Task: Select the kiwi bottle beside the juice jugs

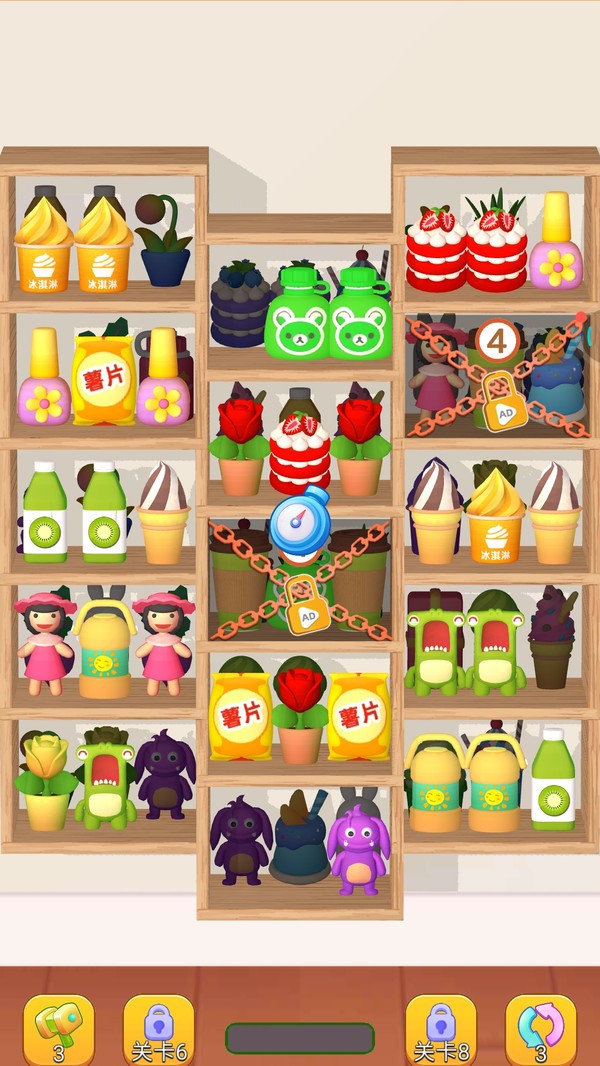Action: [552, 780]
